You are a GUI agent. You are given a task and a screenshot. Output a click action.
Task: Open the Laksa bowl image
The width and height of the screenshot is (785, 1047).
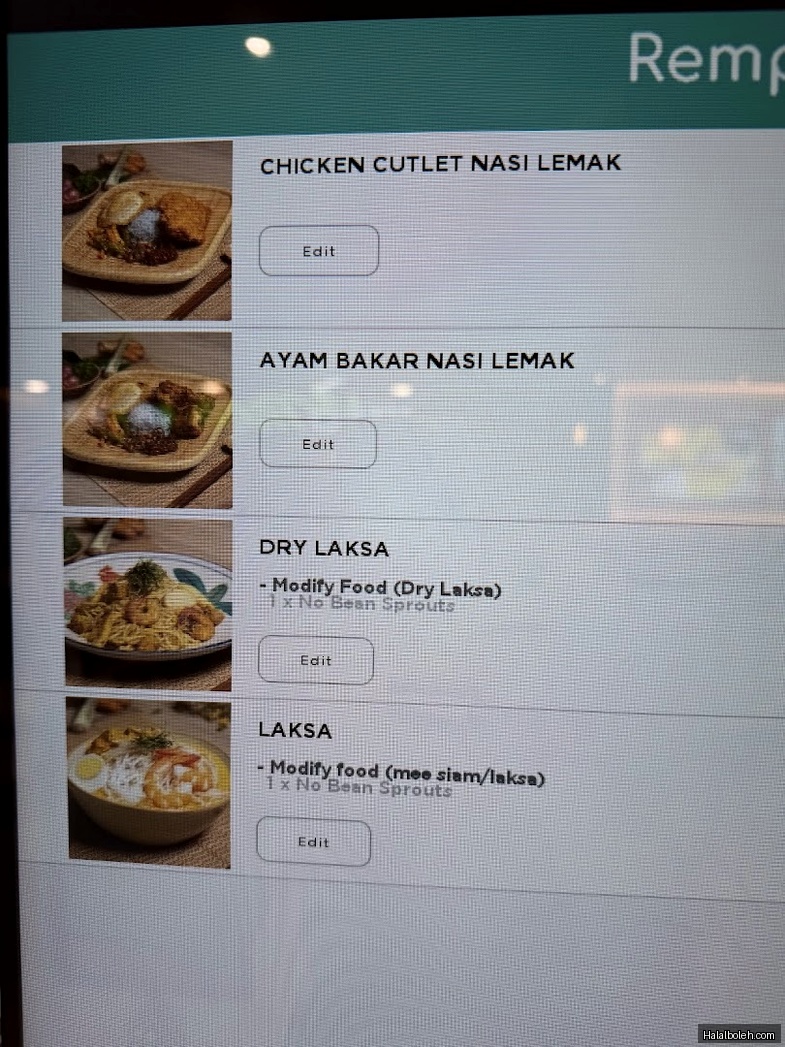click(x=146, y=785)
